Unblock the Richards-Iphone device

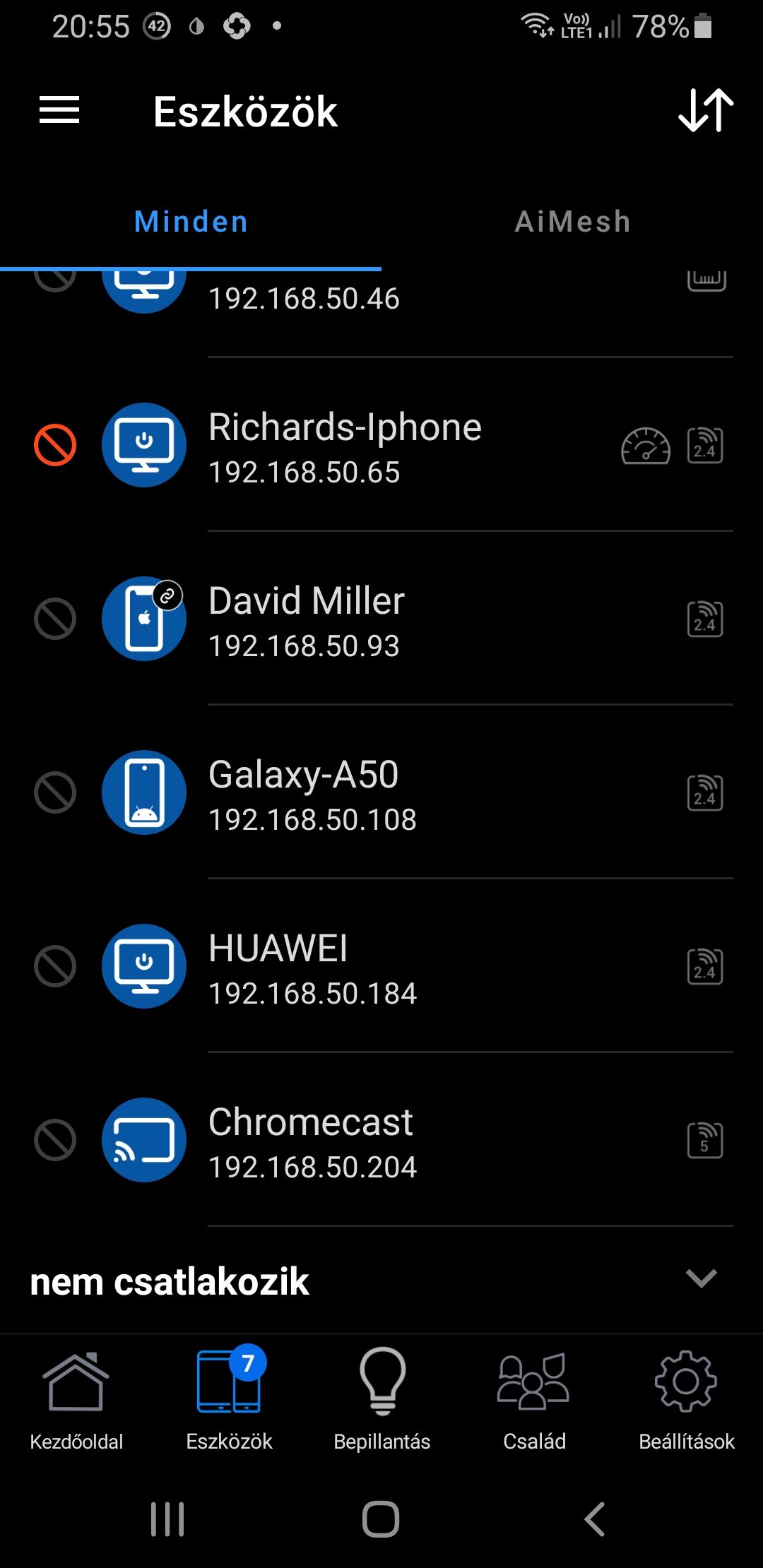(55, 446)
